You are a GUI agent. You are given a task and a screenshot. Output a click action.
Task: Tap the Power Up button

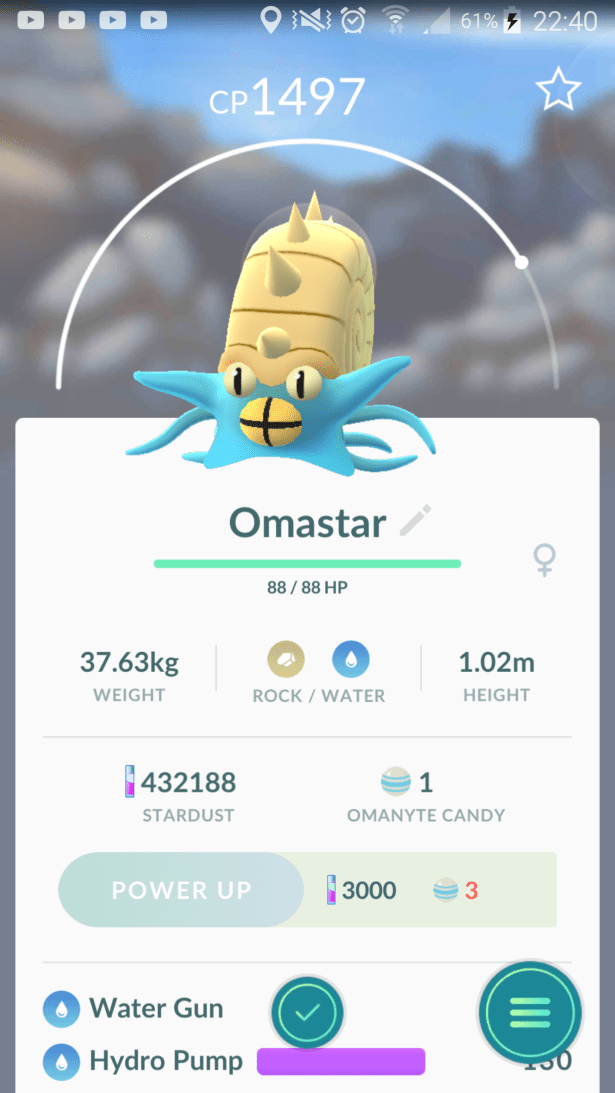coord(181,890)
